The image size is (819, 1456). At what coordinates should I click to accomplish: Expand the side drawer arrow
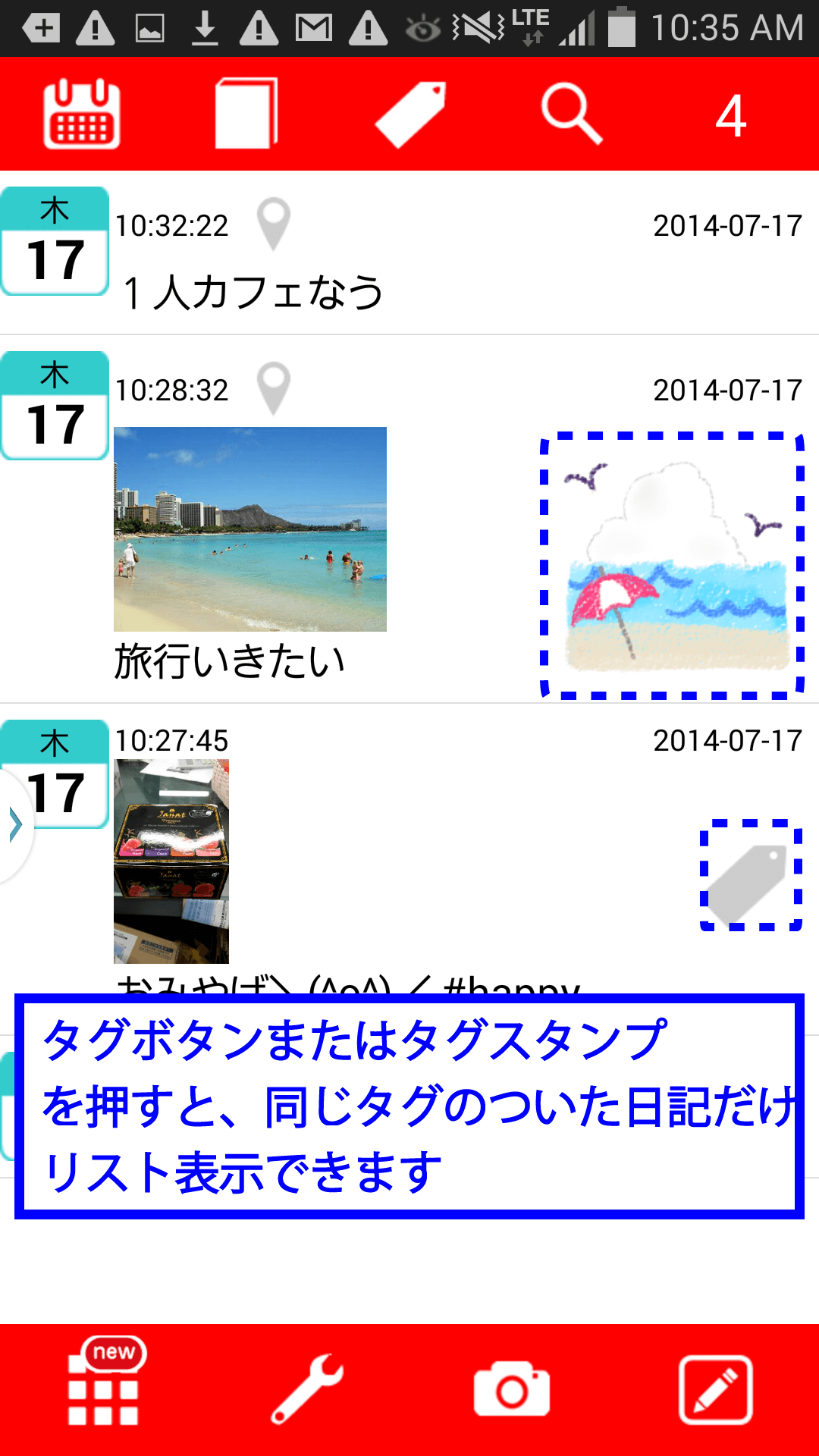click(x=15, y=824)
